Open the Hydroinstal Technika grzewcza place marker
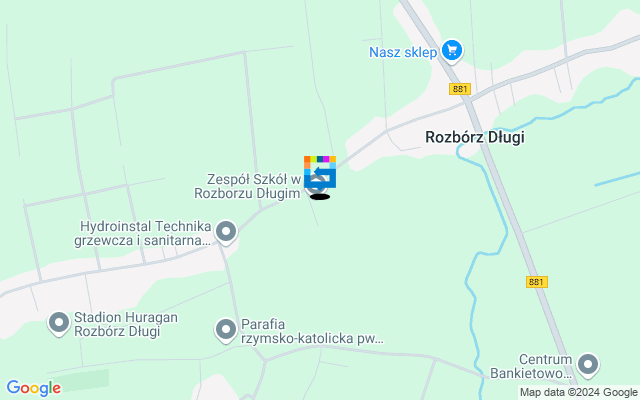 (227, 233)
